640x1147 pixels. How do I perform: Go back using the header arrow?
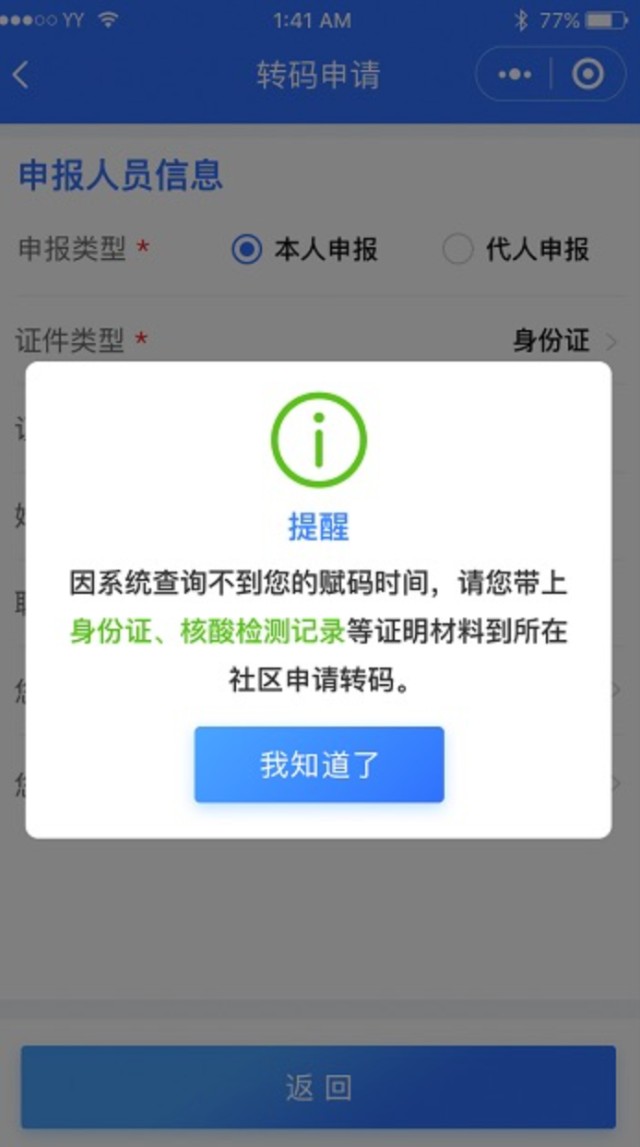tap(21, 75)
